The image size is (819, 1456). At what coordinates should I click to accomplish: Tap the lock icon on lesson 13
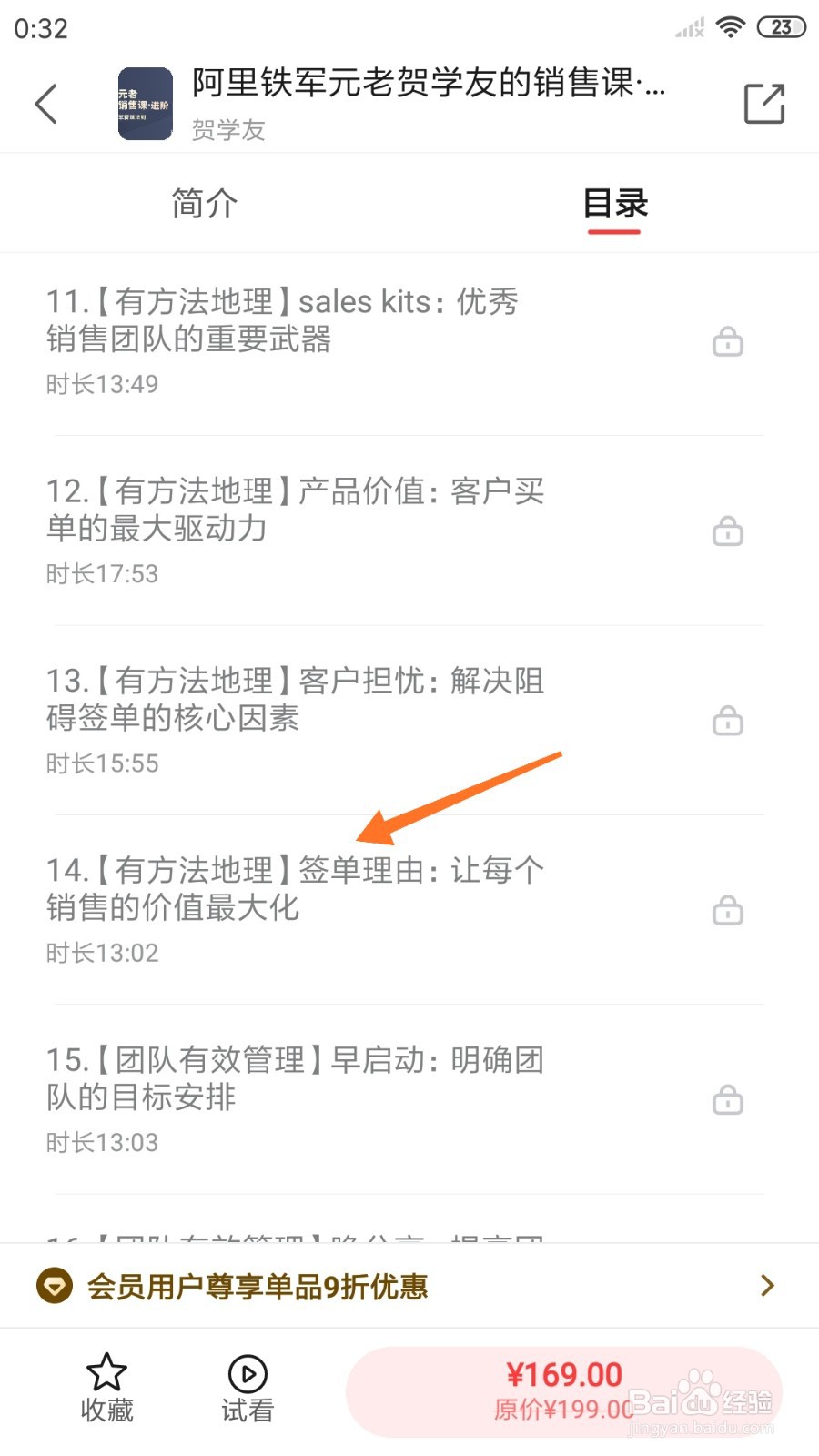click(727, 721)
